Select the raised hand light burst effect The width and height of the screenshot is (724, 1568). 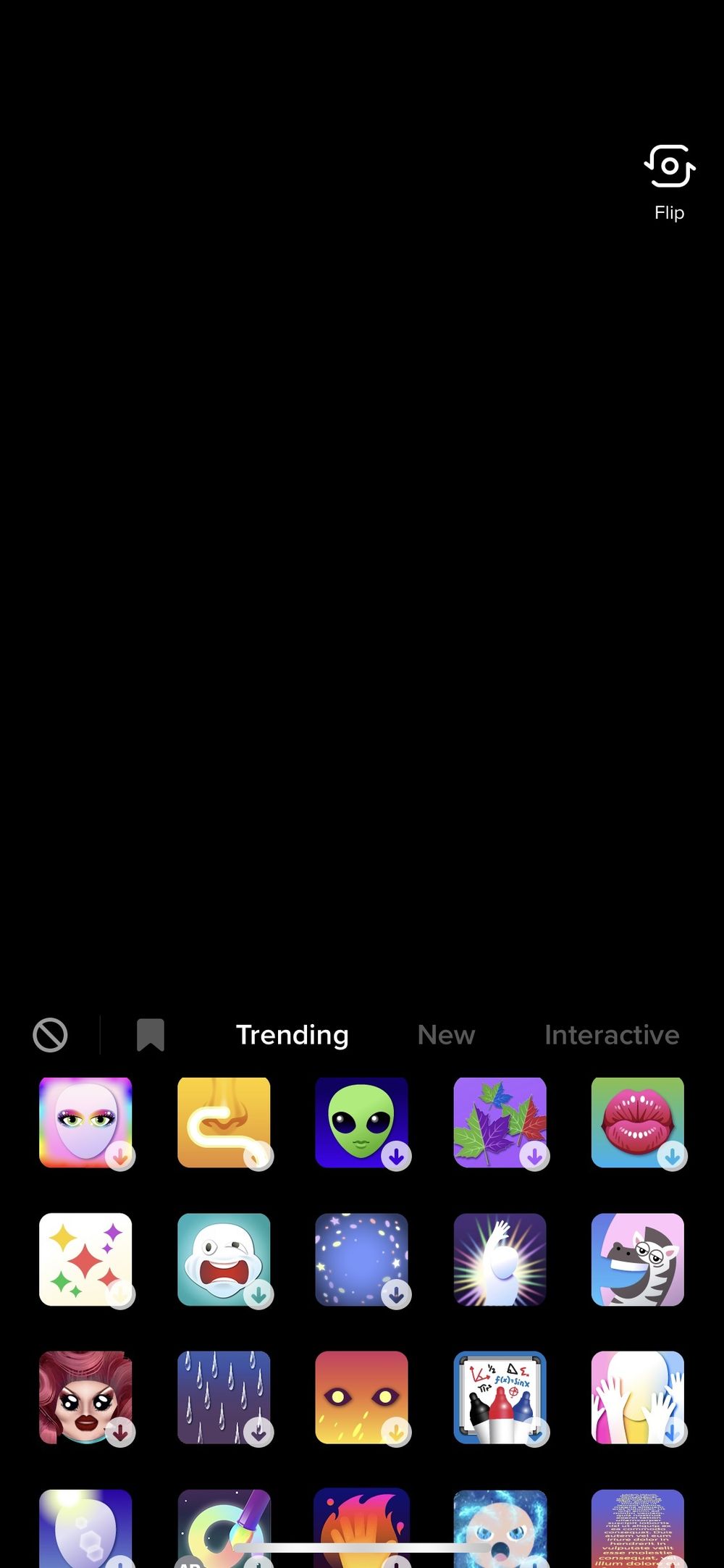[500, 1259]
